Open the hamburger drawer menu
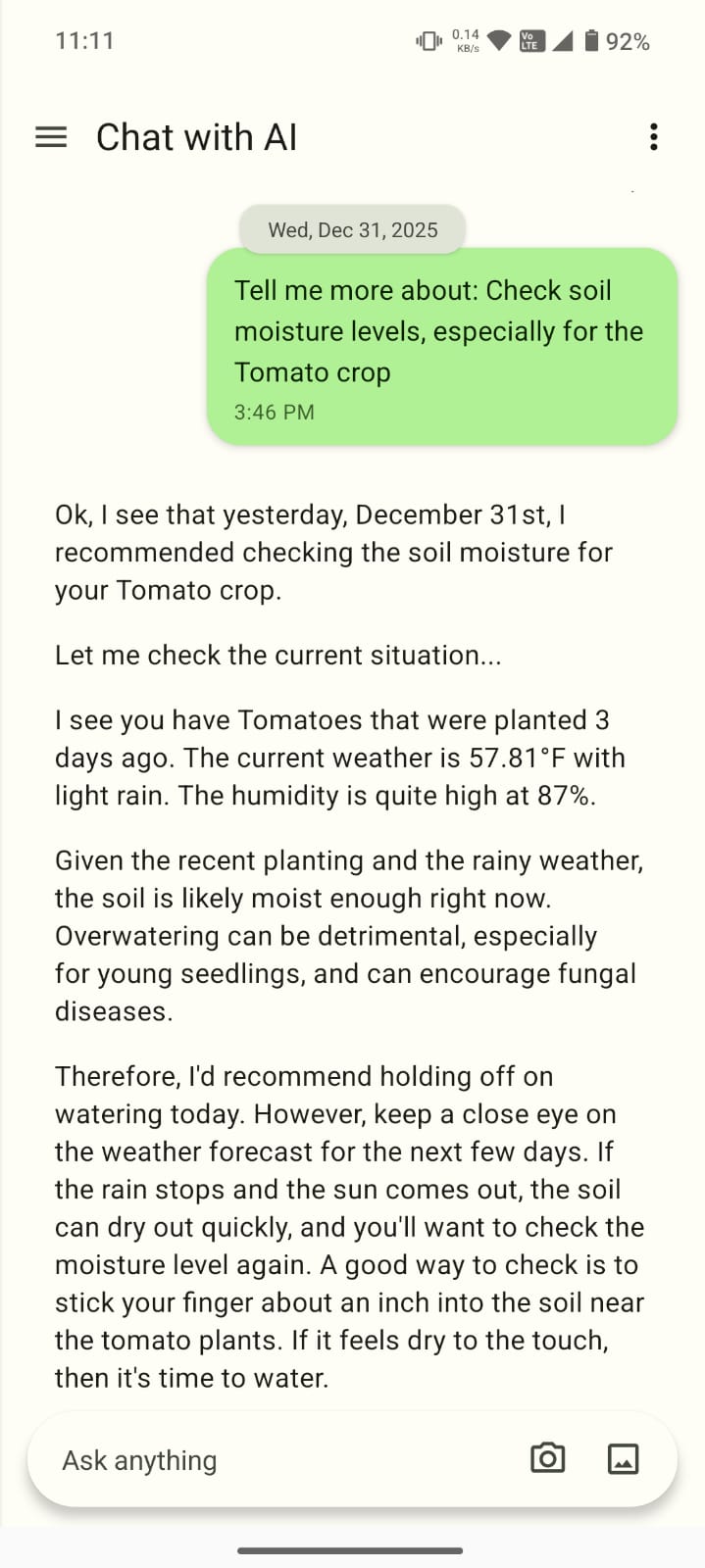The height and width of the screenshot is (1568, 705). click(51, 137)
